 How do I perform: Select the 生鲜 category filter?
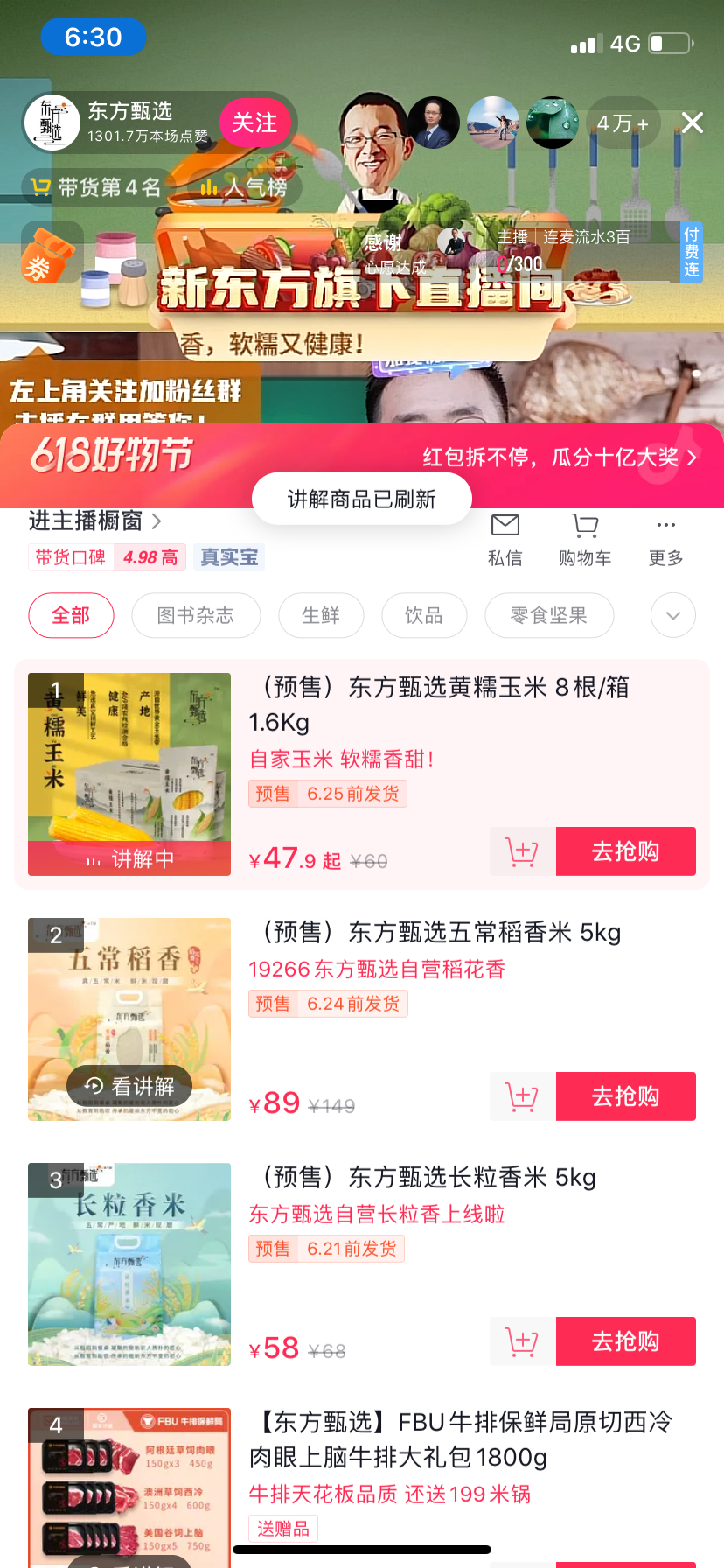click(321, 615)
